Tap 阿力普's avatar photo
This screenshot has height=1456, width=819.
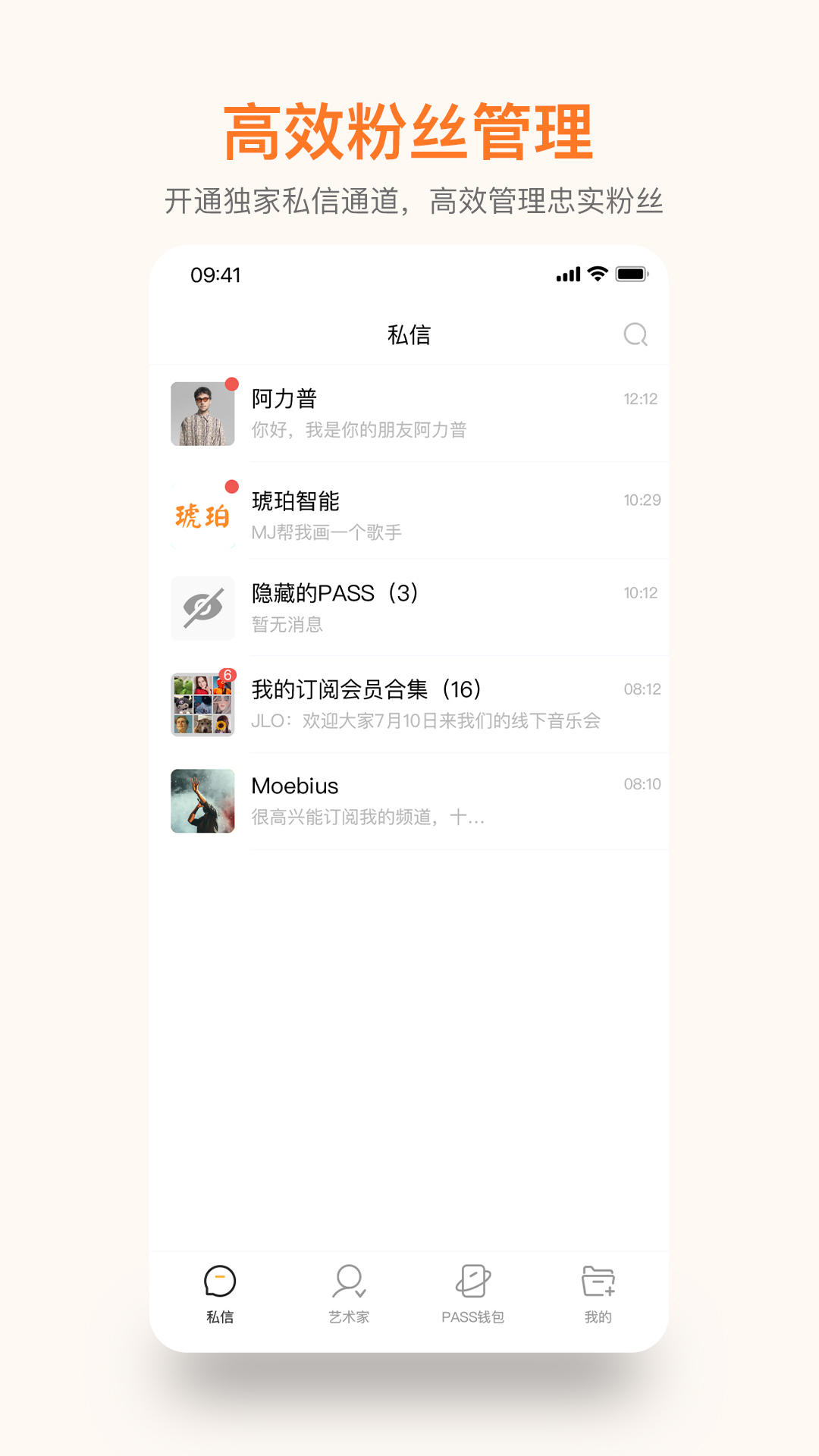[202, 413]
